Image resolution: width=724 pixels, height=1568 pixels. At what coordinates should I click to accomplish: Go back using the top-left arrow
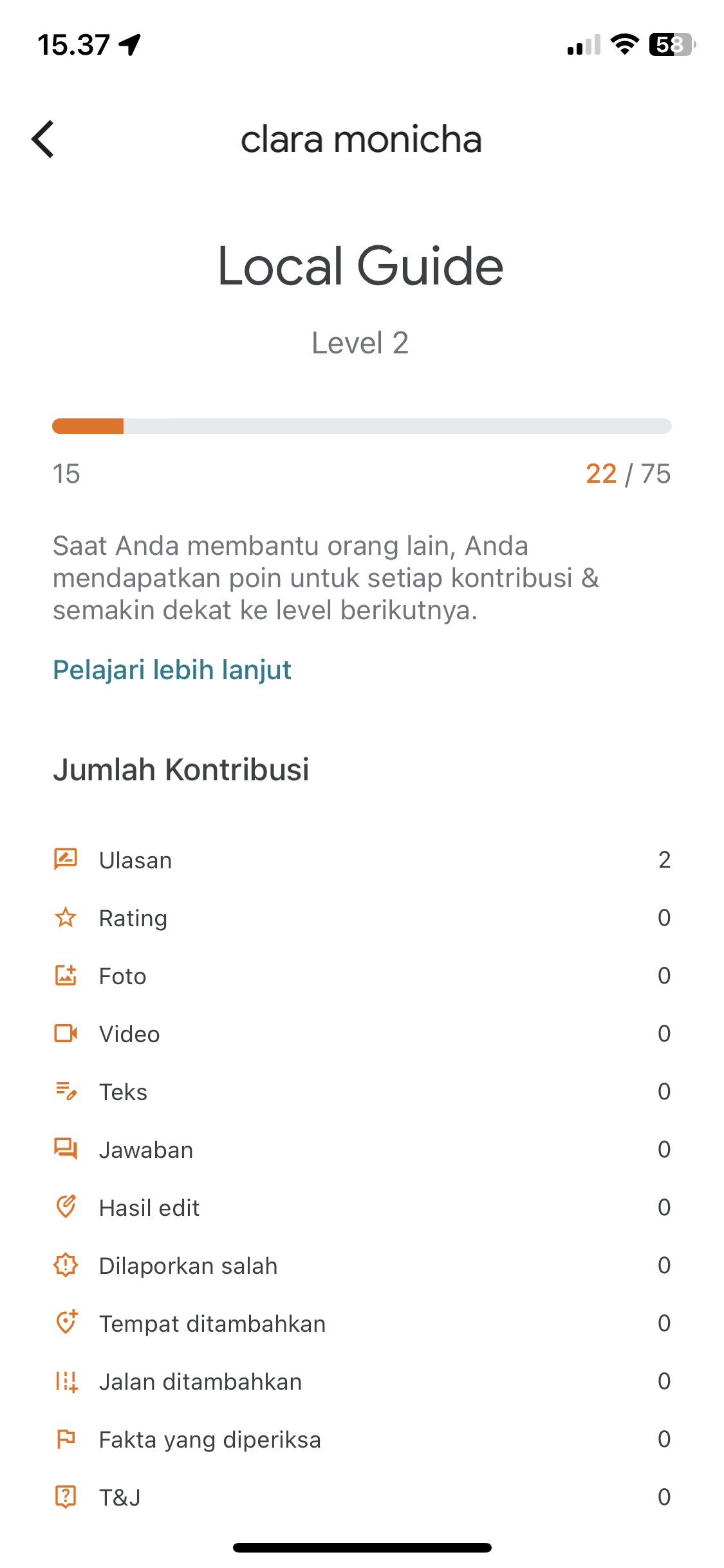pos(43,139)
